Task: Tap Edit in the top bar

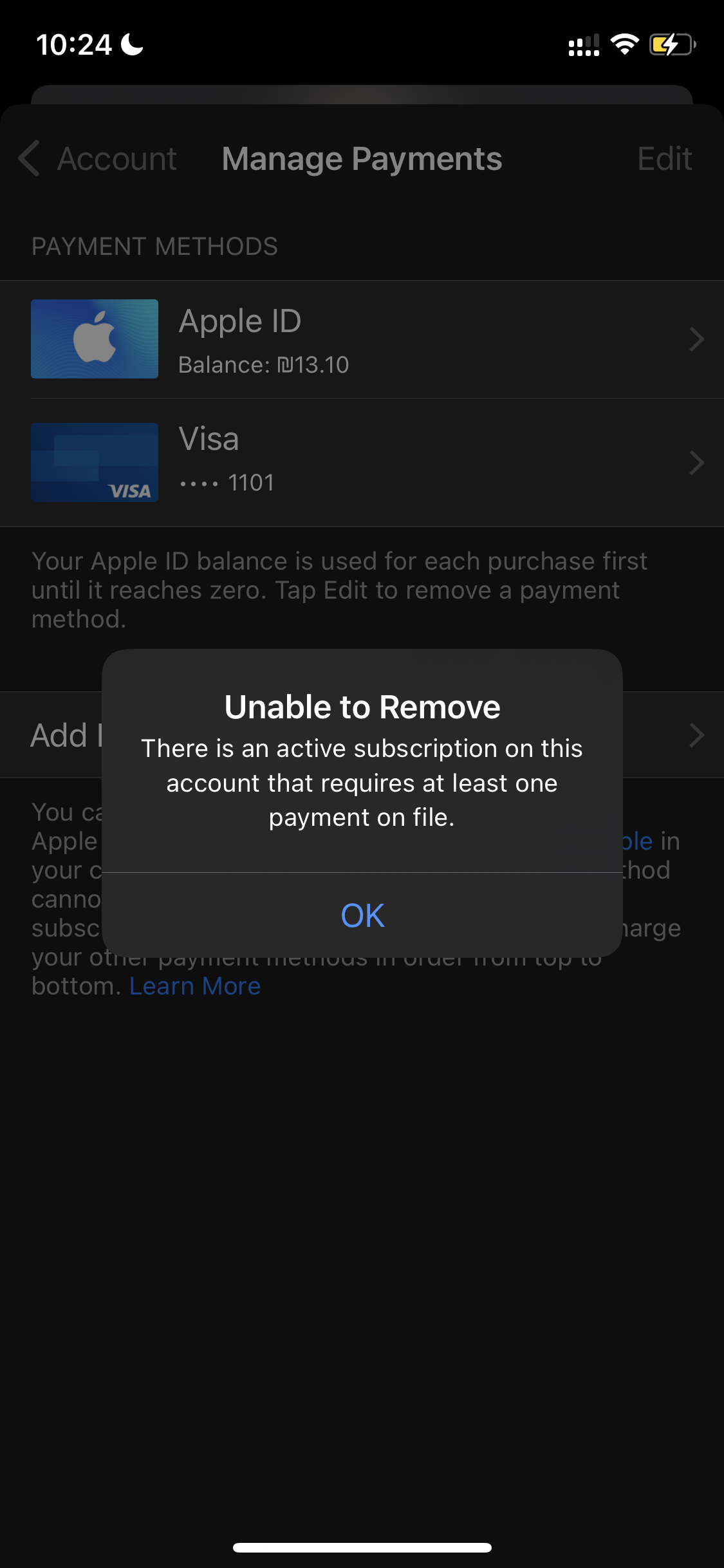Action: pos(664,158)
